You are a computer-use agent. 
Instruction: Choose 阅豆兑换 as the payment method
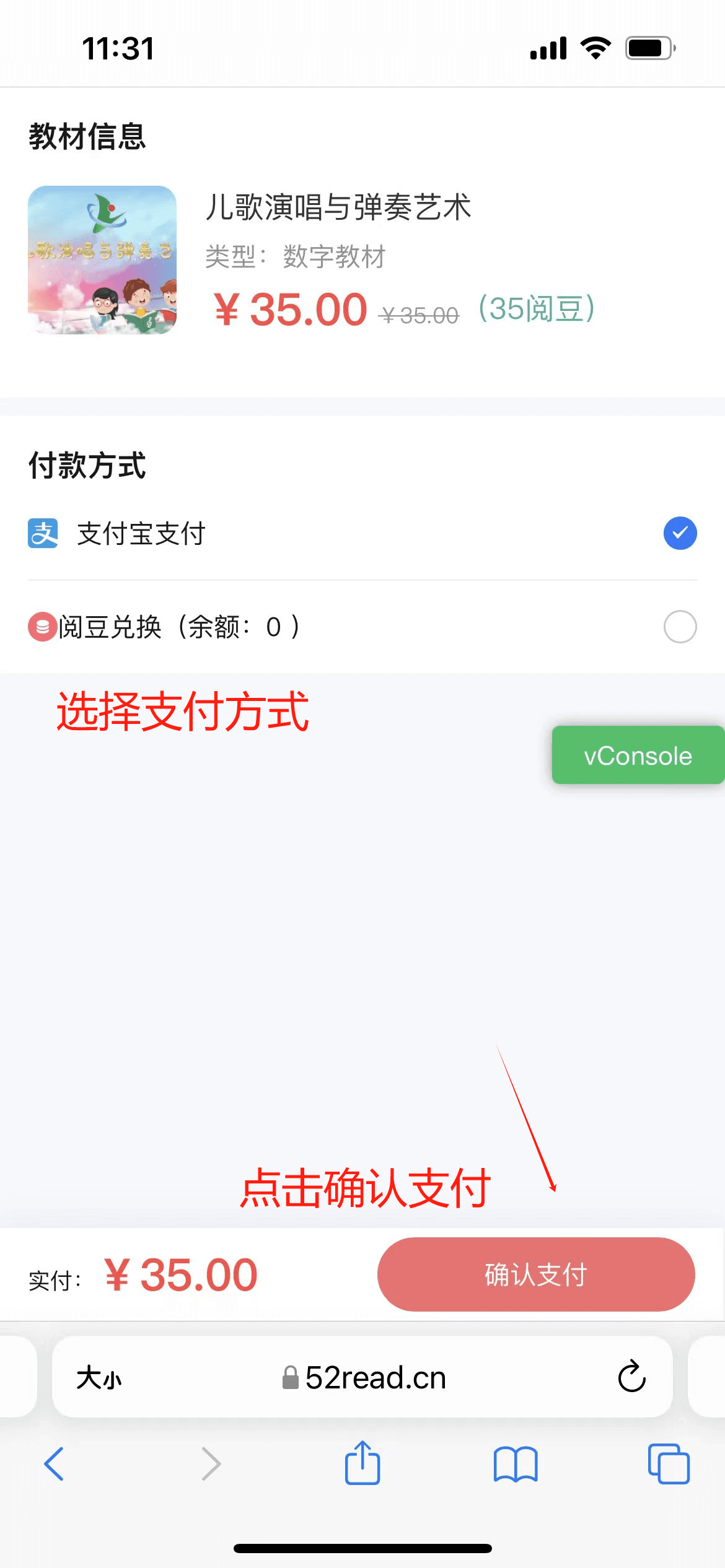click(x=362, y=627)
